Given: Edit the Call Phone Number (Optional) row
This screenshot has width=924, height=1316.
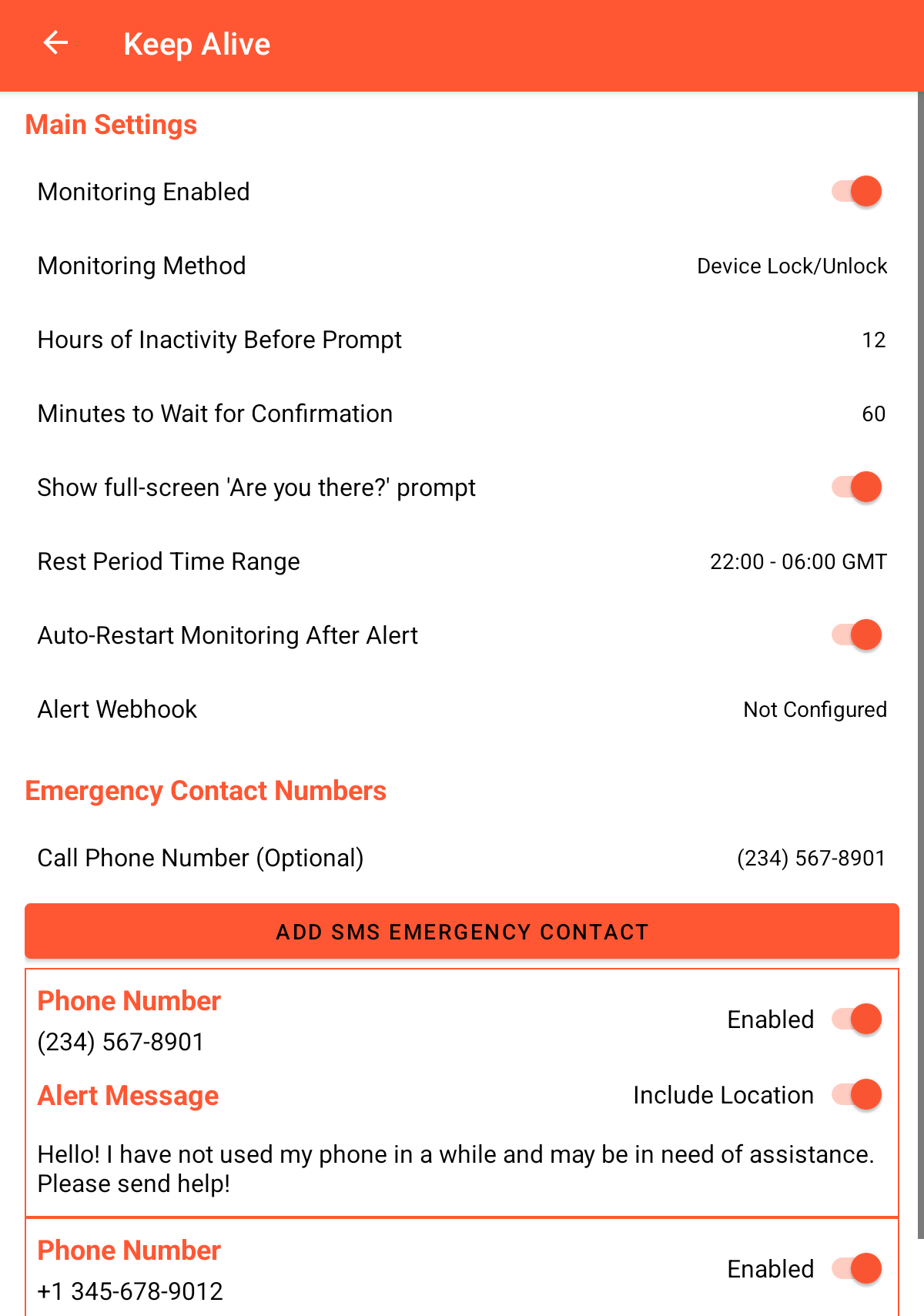Looking at the screenshot, I should (462, 858).
